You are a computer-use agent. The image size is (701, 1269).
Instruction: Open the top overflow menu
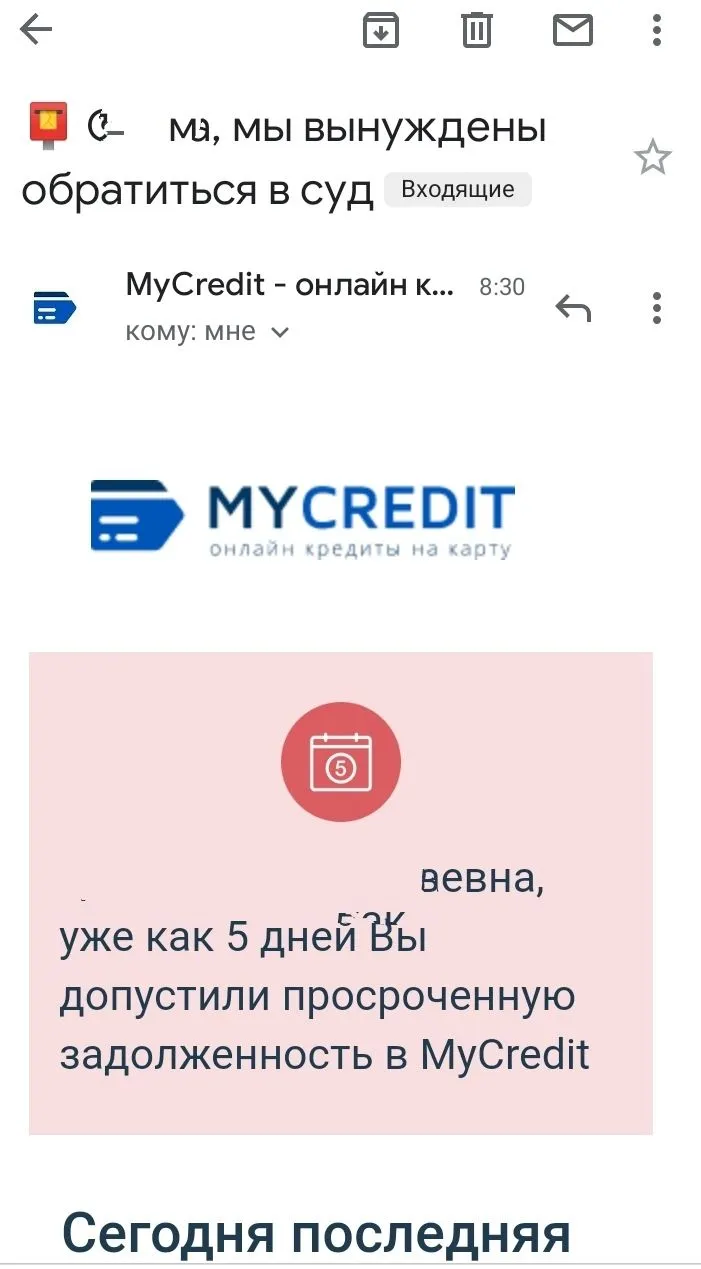click(656, 31)
